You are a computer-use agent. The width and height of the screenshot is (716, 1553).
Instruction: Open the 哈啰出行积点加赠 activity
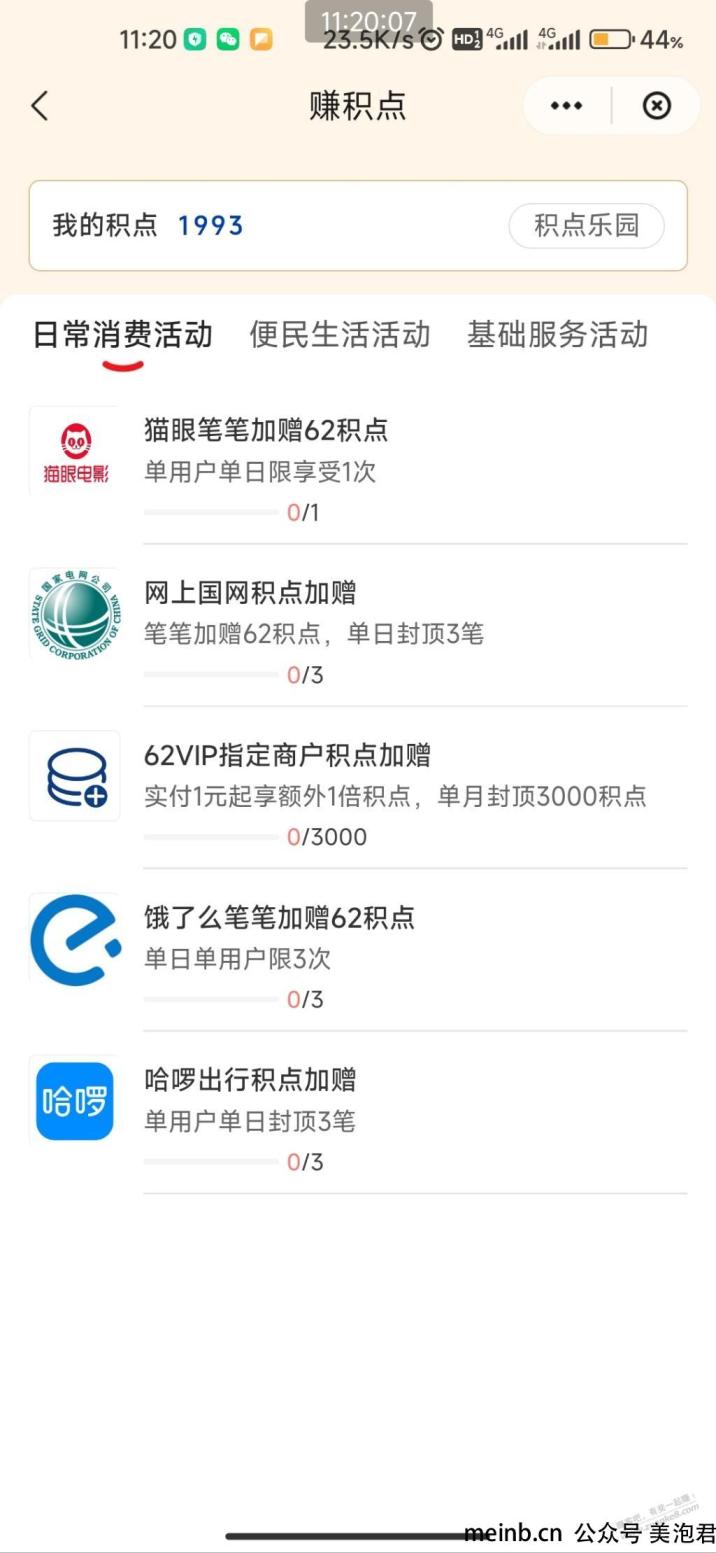tap(358, 1114)
